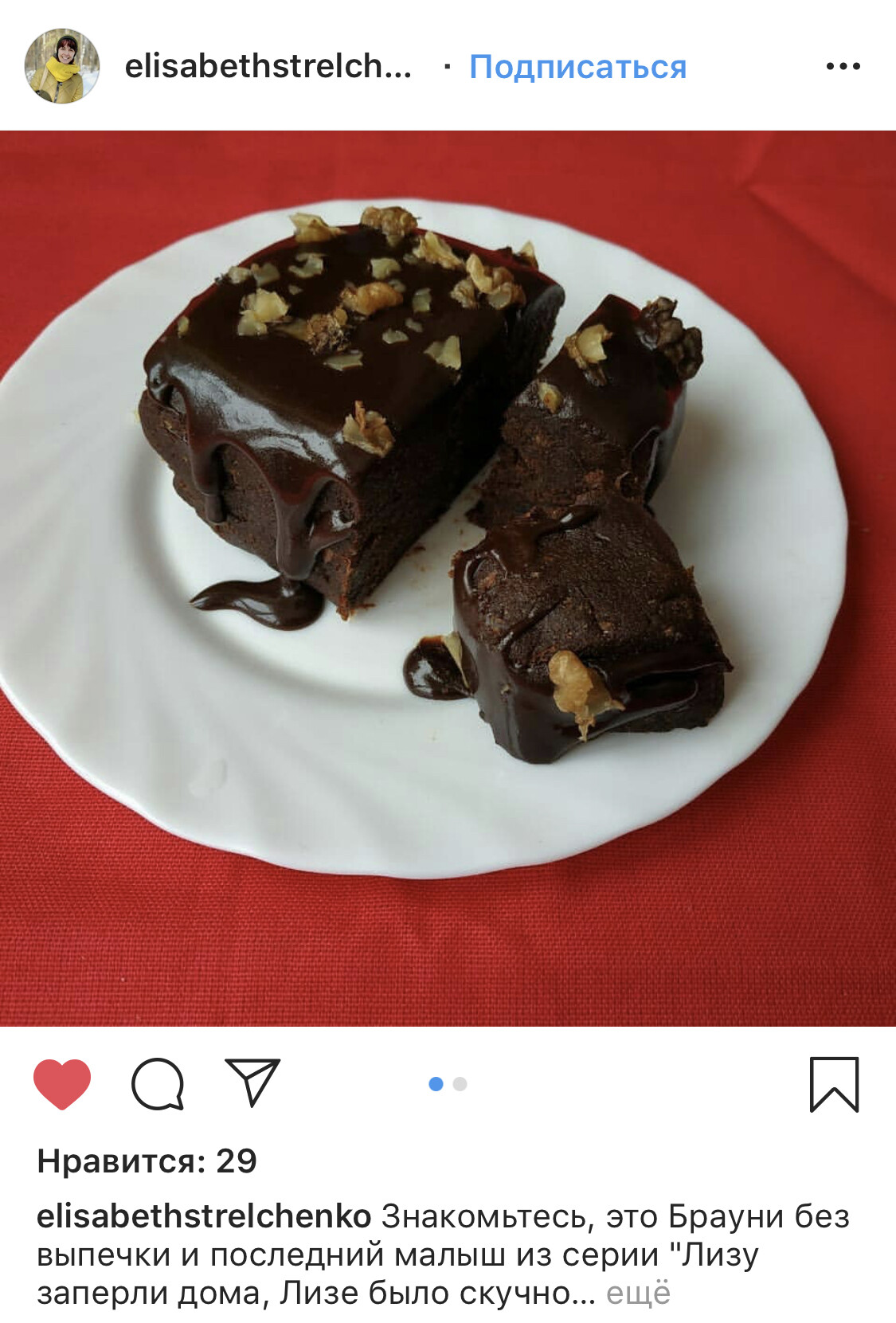Viewport: 896px width, 1323px height.
Task: Tap Подписаться to follow the account
Action: click(577, 67)
